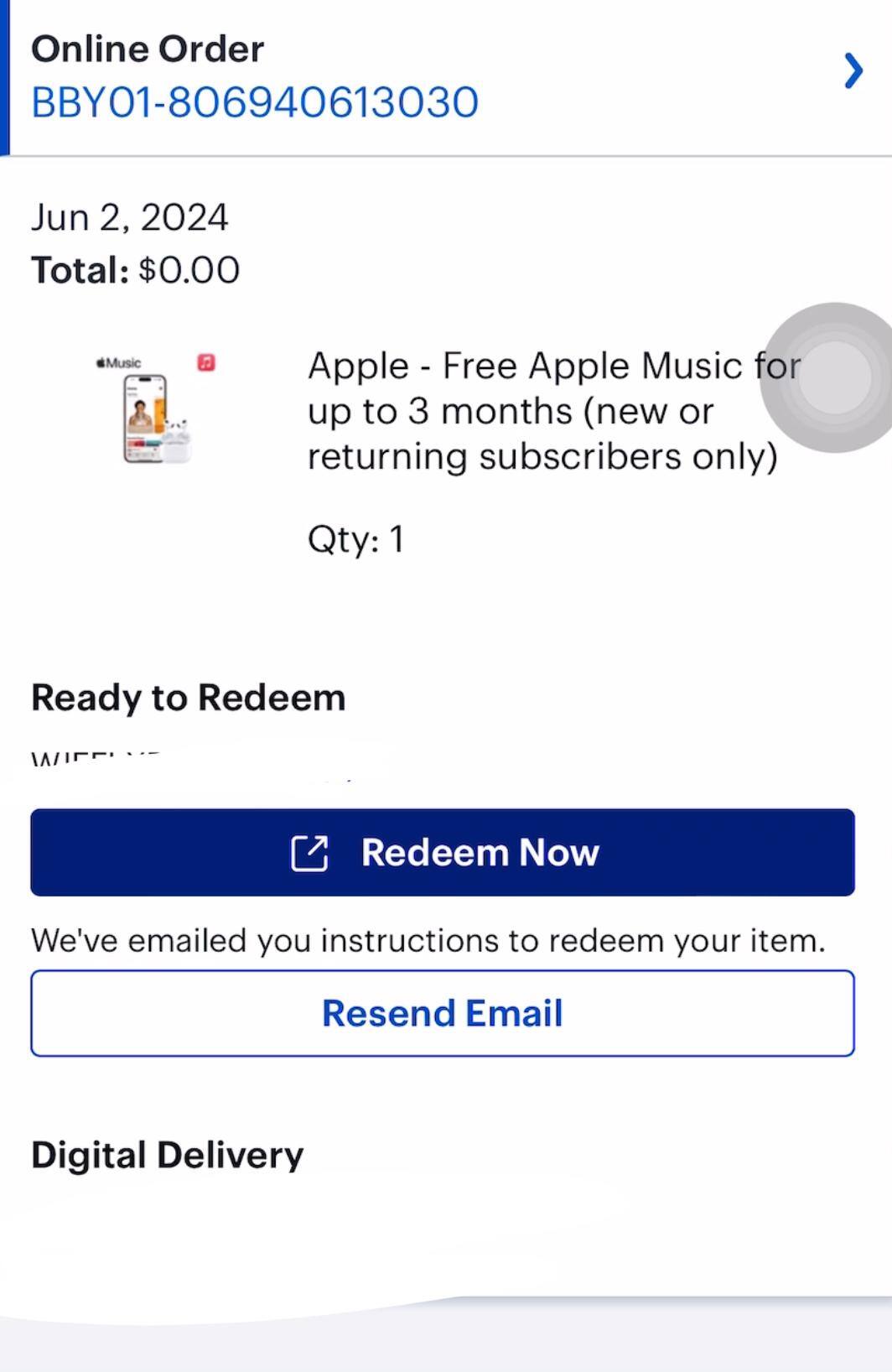Click the external-link icon on Redeem Now
892x1372 pixels.
311,852
